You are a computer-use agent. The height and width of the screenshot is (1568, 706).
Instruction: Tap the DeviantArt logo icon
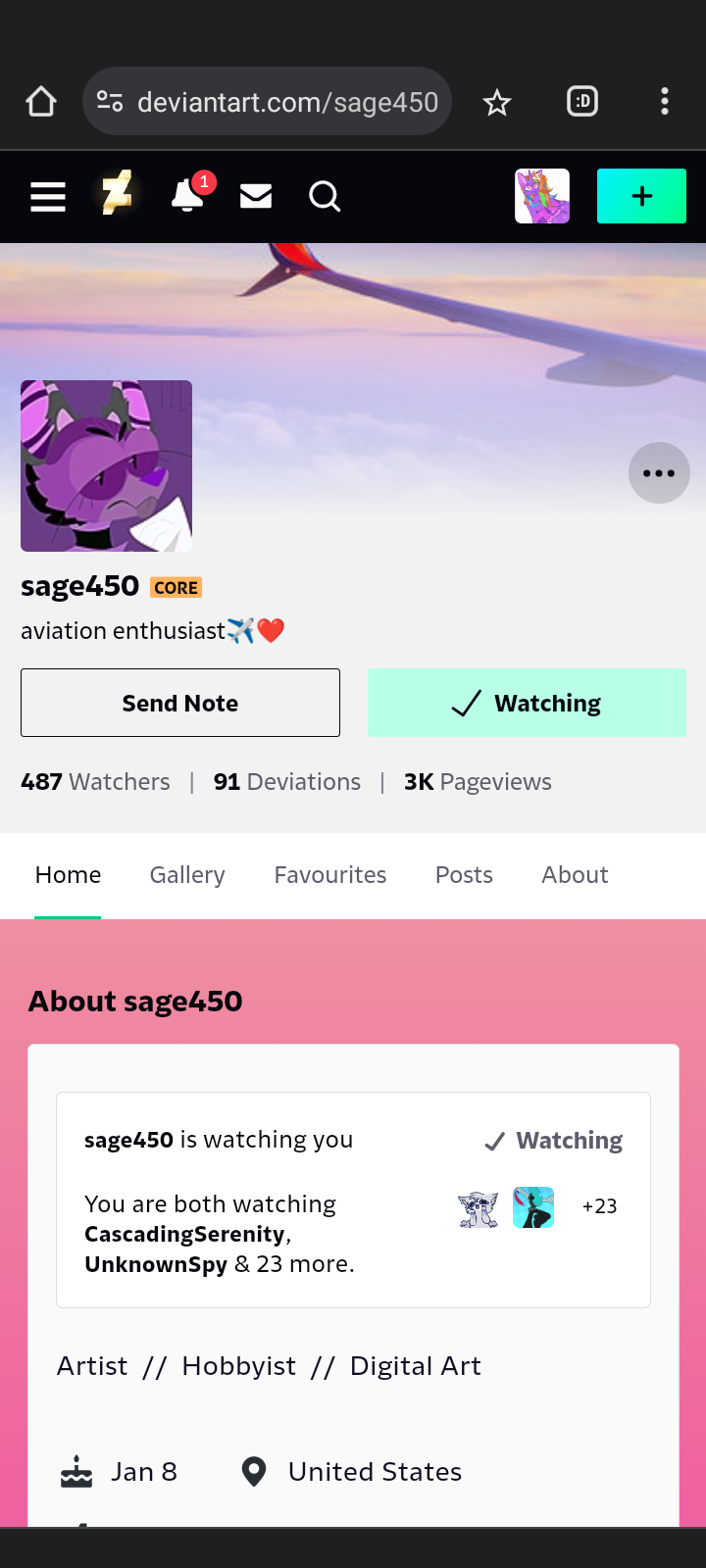pyautogui.click(x=117, y=193)
